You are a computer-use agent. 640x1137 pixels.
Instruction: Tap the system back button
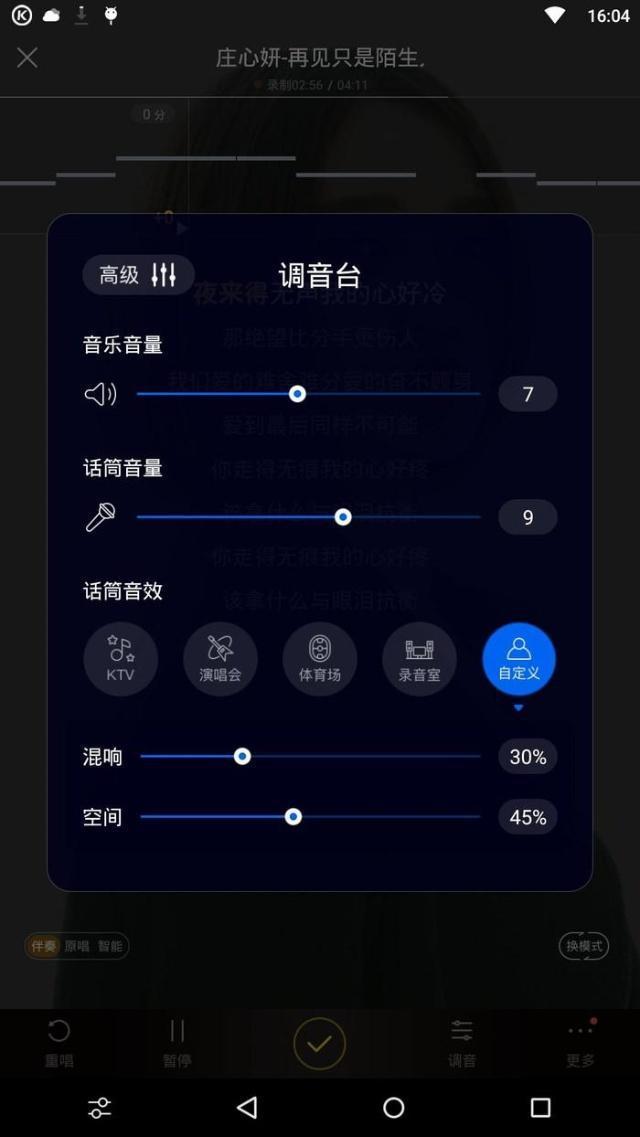(247, 1107)
